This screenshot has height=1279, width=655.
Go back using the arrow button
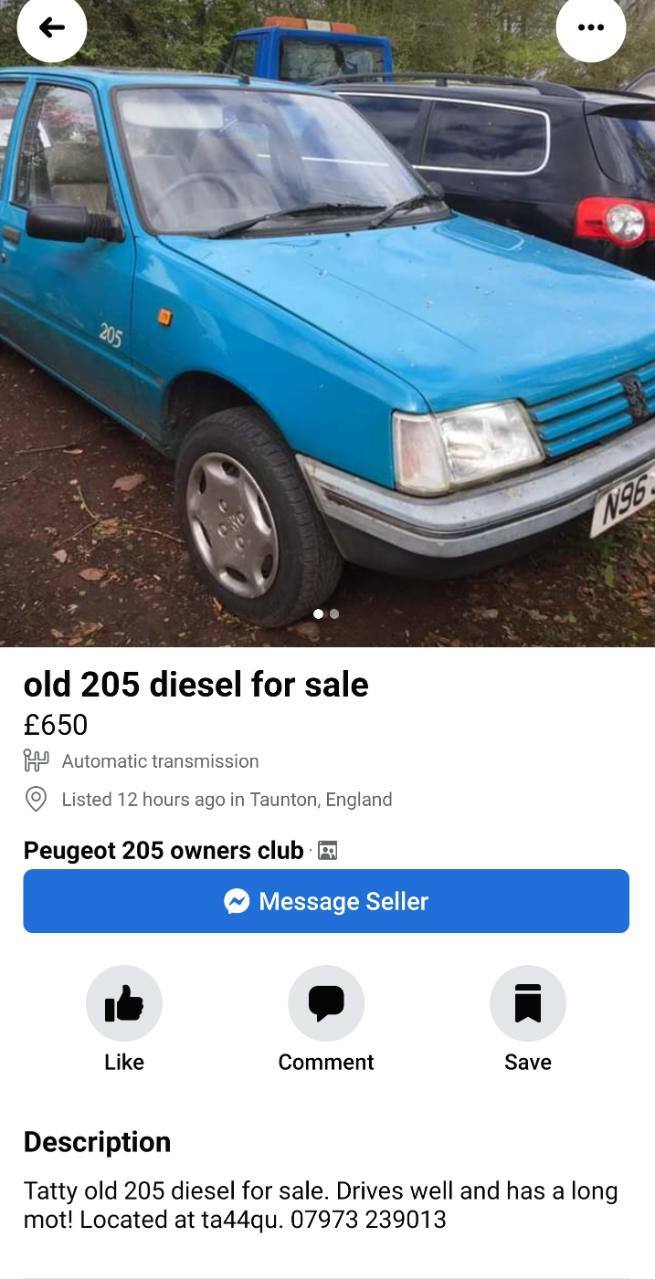tap(51, 27)
